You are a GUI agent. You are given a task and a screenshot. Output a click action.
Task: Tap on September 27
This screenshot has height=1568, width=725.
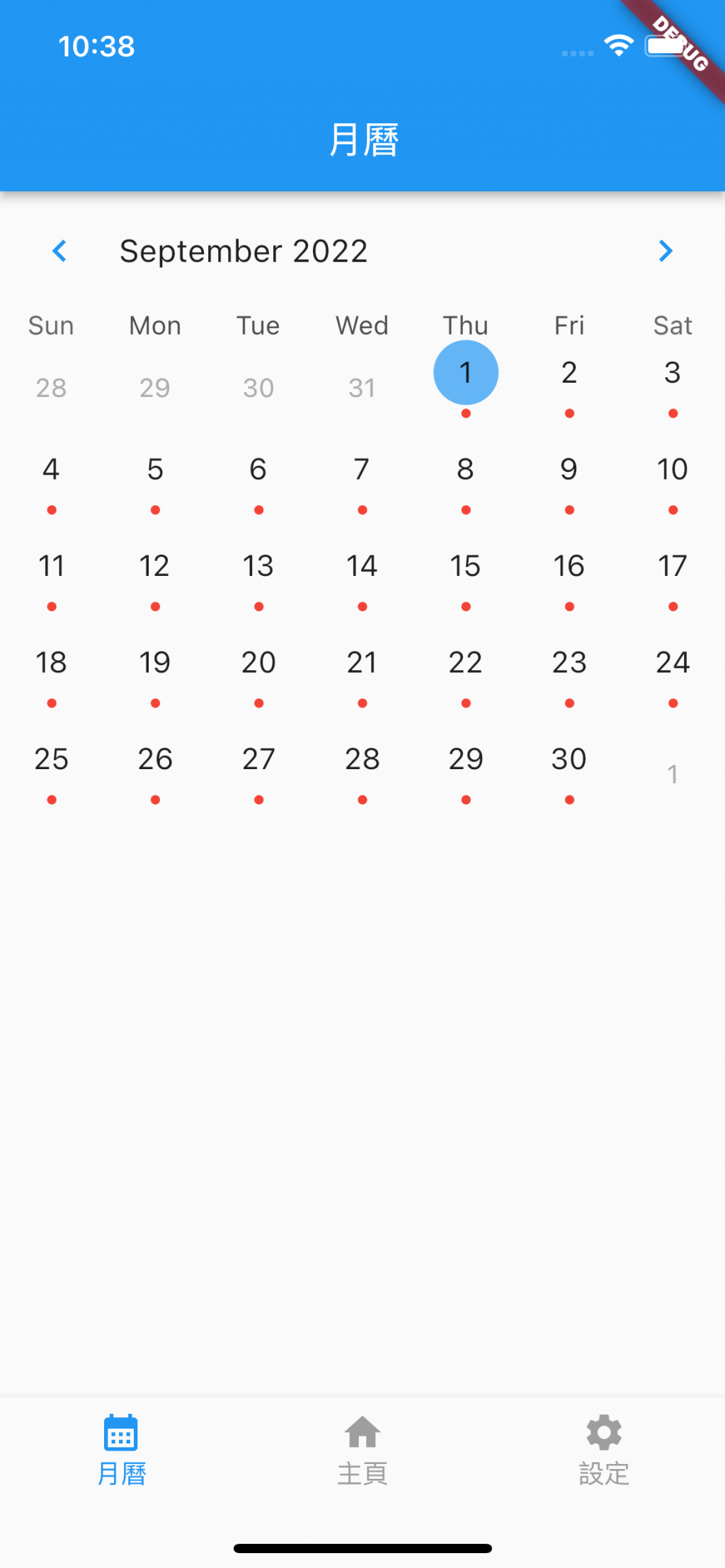(258, 760)
